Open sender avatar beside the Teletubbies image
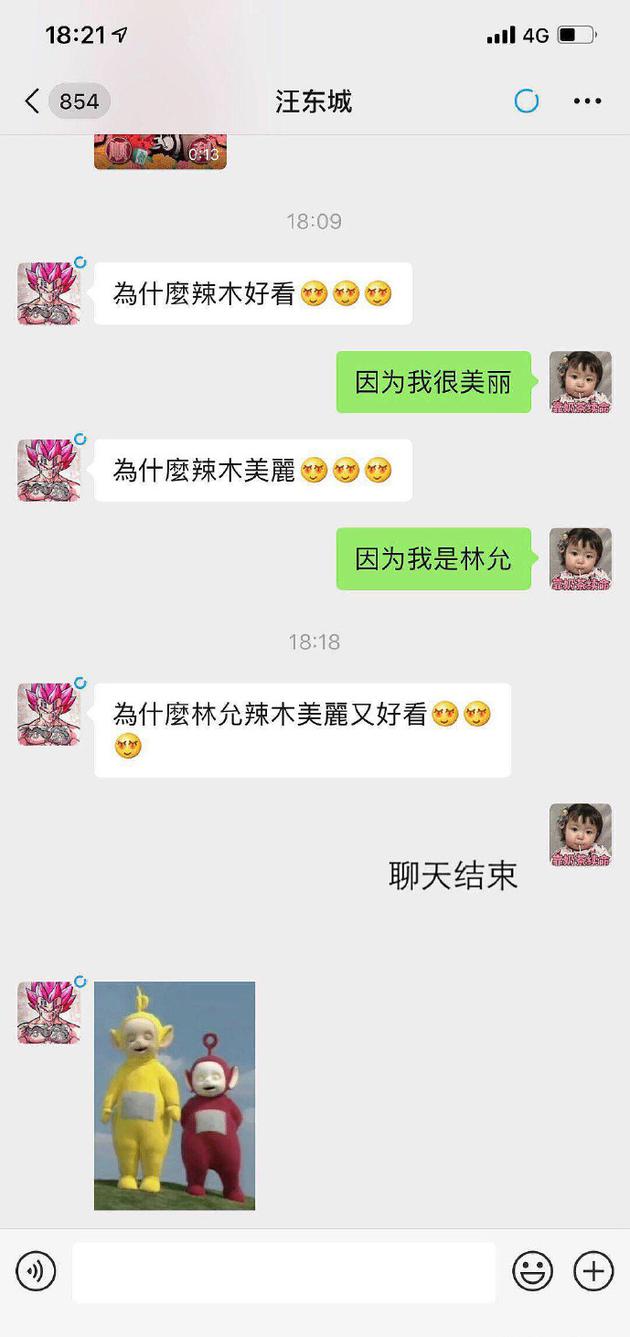Image resolution: width=630 pixels, height=1337 pixels. click(49, 1013)
